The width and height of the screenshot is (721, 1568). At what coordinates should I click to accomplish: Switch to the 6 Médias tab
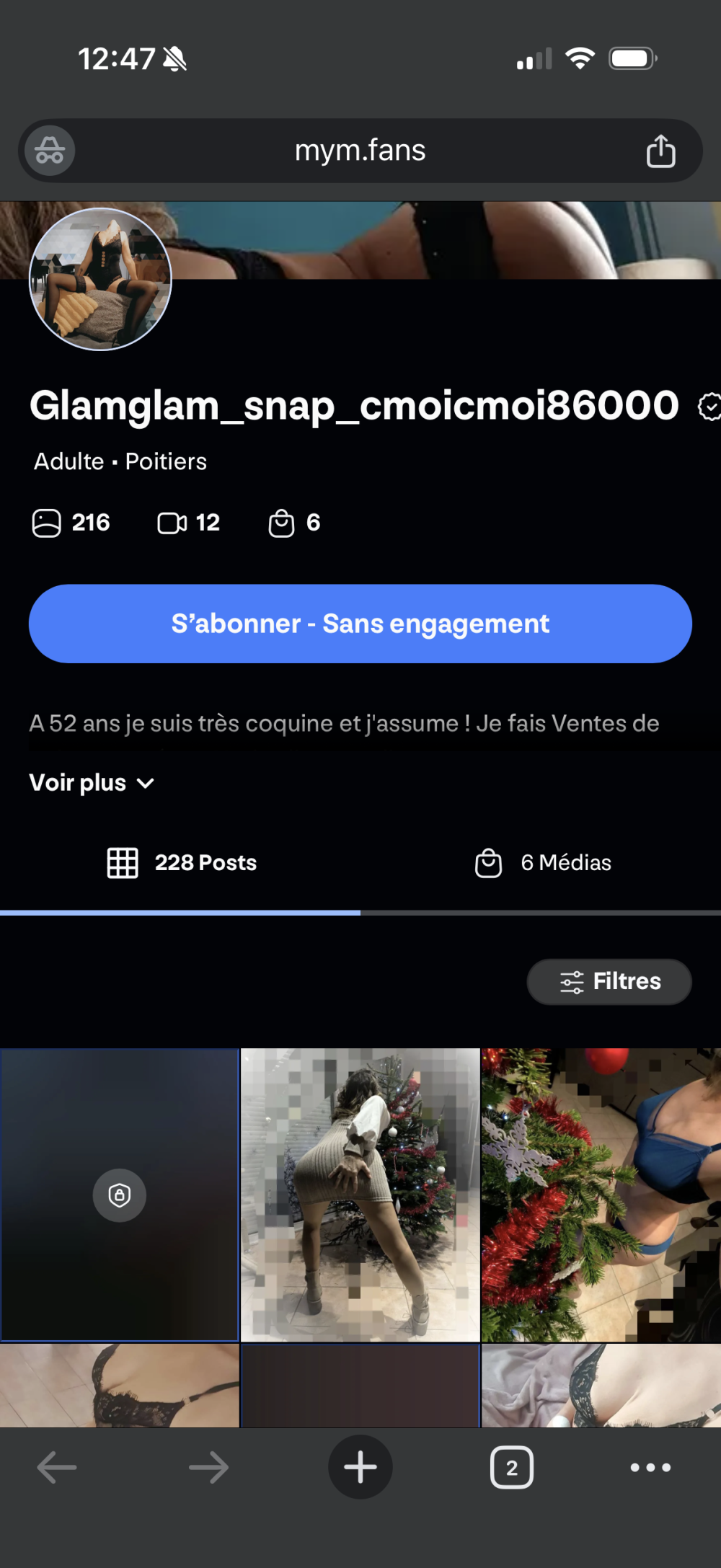pyautogui.click(x=542, y=863)
